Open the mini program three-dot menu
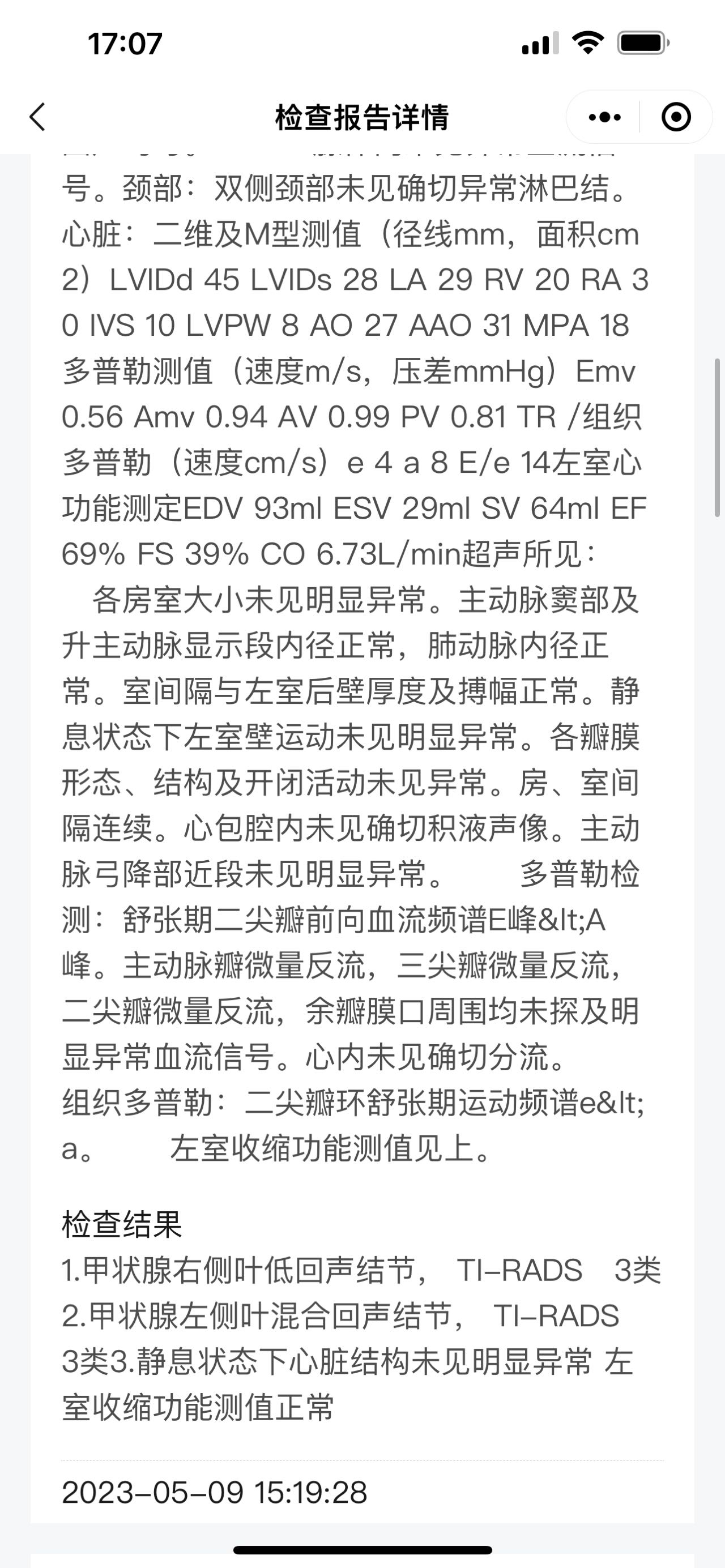The height and width of the screenshot is (1568, 725). [x=604, y=116]
